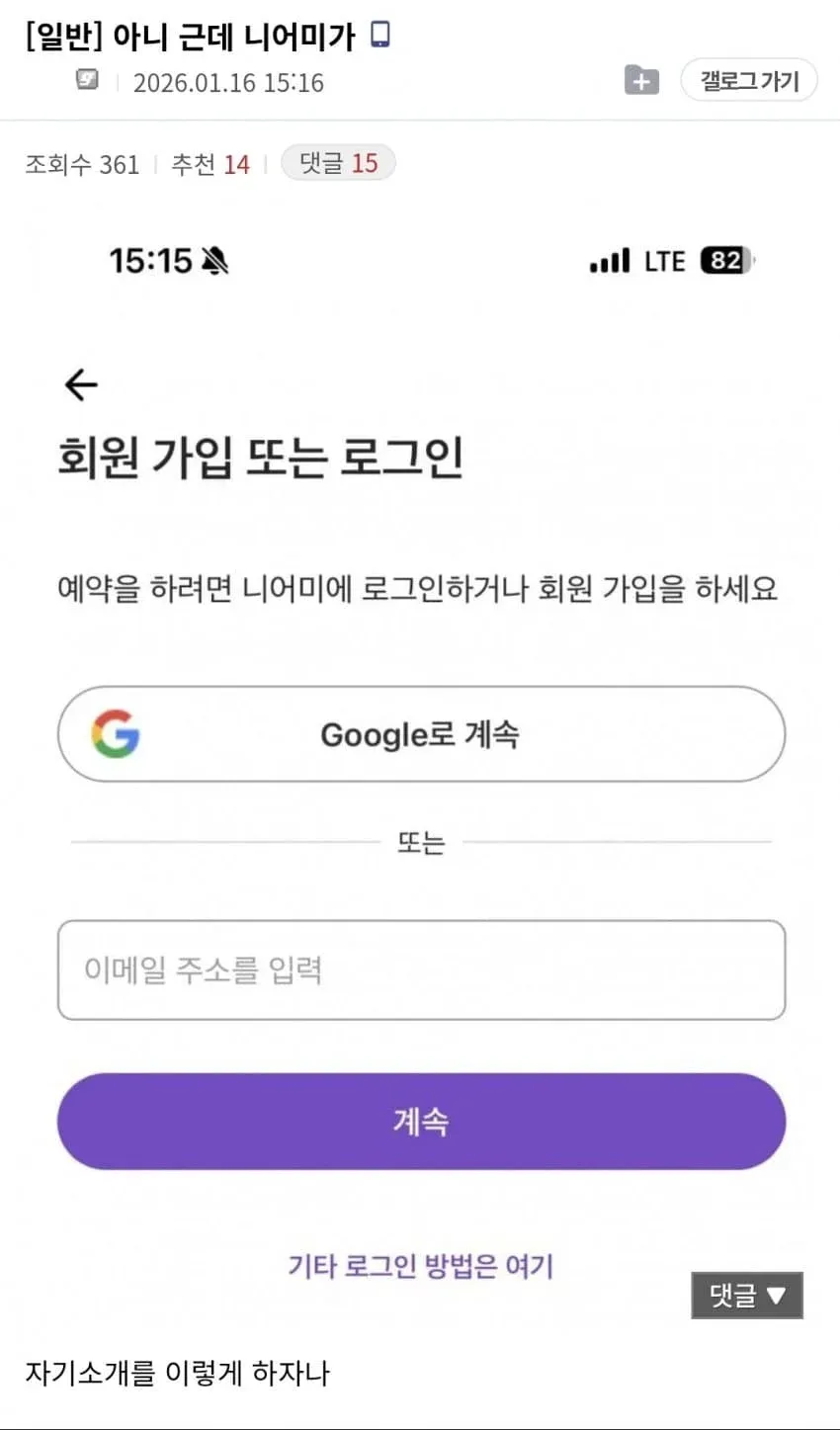Viewport: 840px width, 1430px height.
Task: Tap the Google로 계속 login button
Action: pyautogui.click(x=420, y=733)
